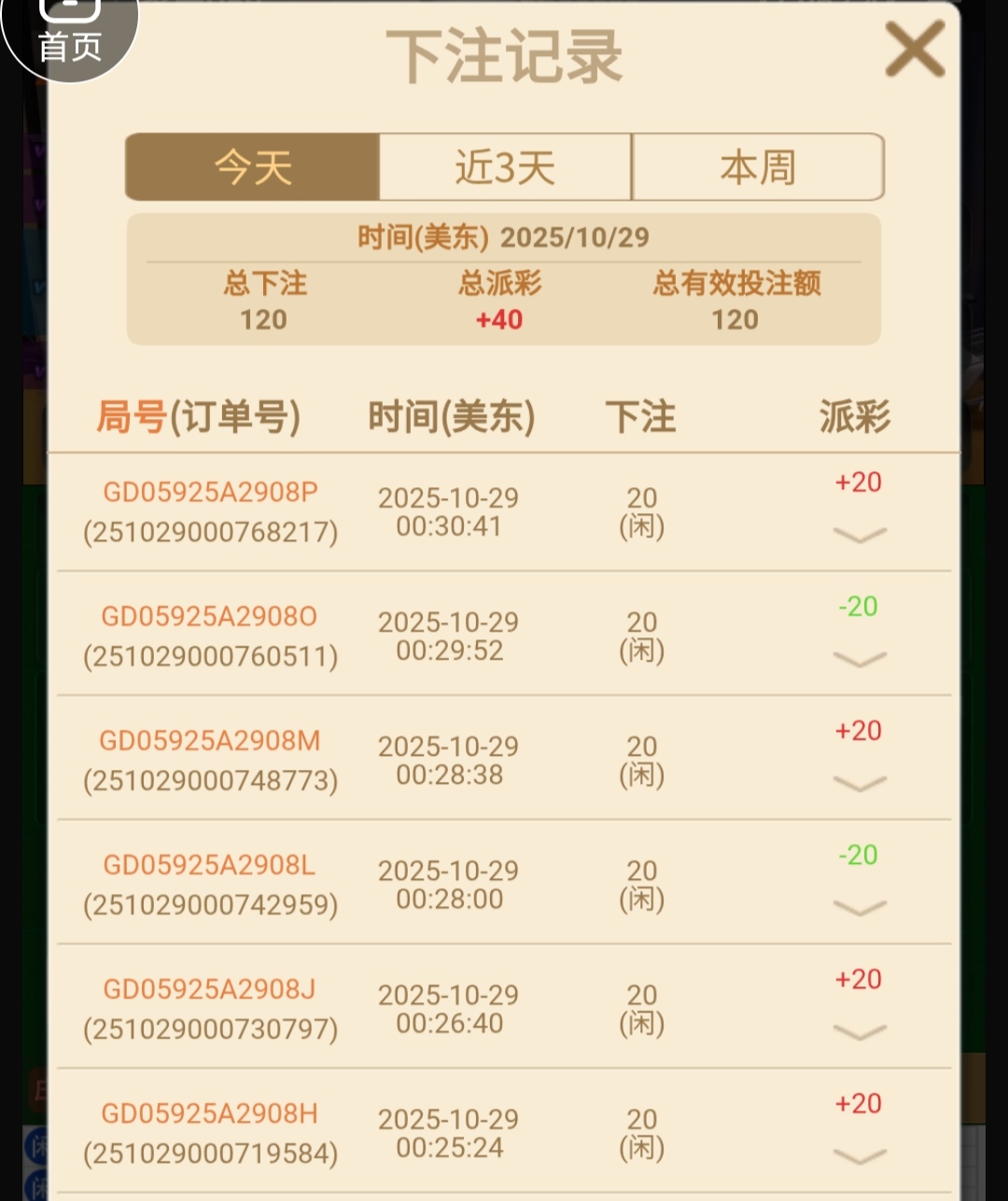Expand details for order GD05925A2908P
1008x1201 pixels.
point(859,535)
